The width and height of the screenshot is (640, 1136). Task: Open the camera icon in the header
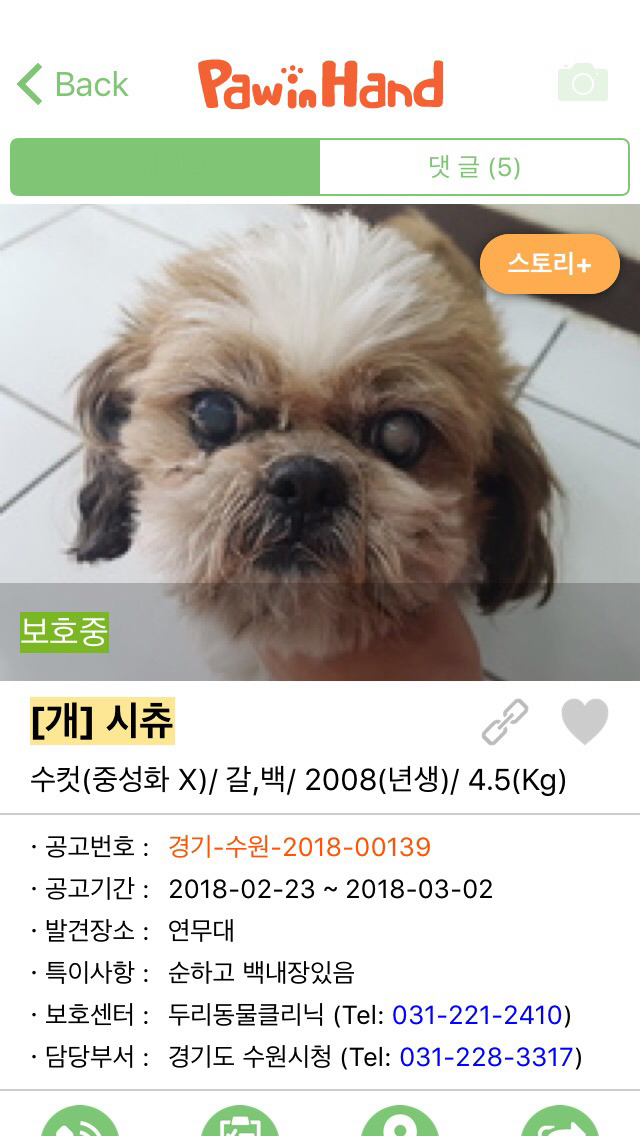[583, 83]
